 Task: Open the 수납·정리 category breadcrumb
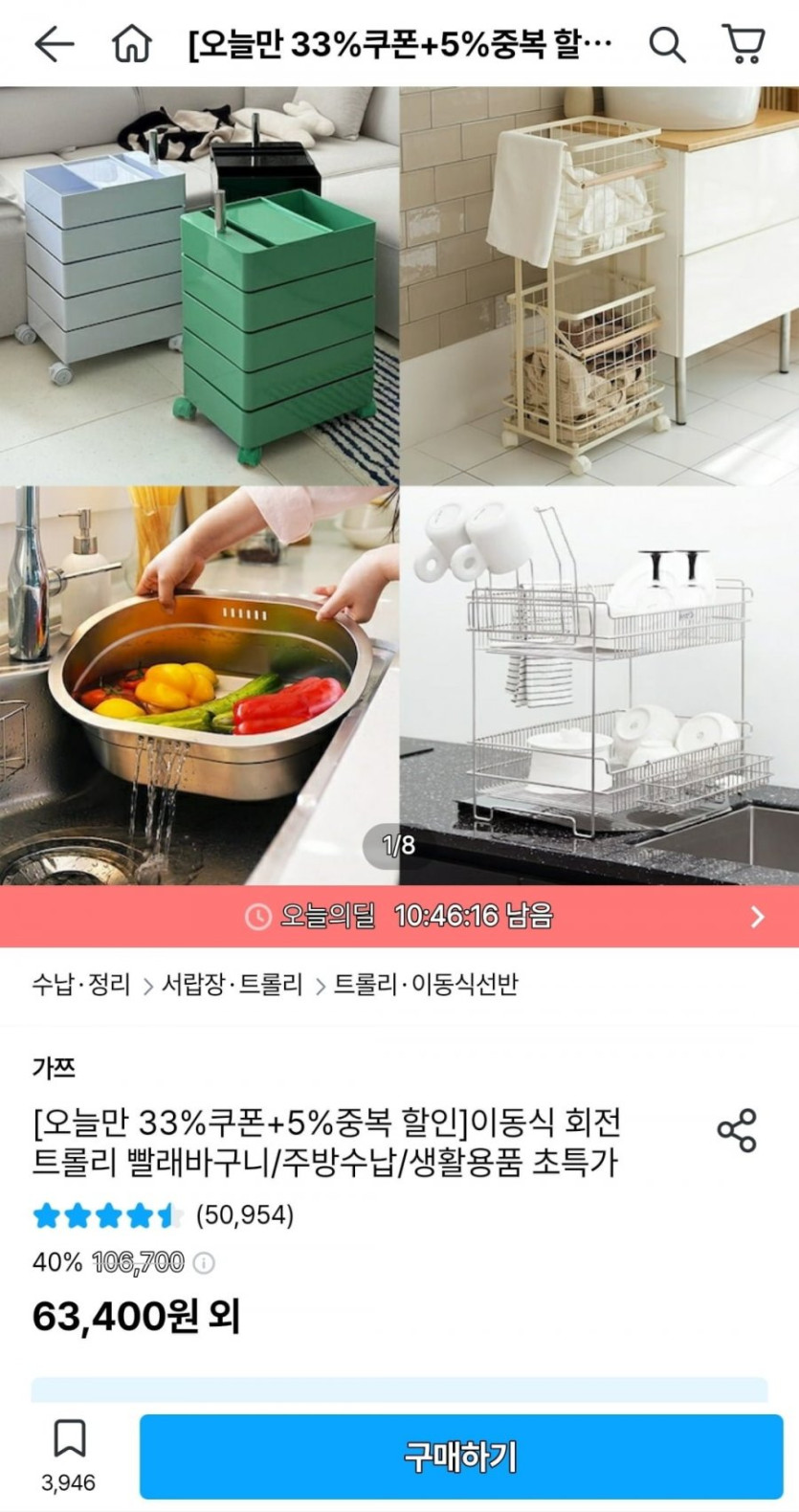point(81,985)
